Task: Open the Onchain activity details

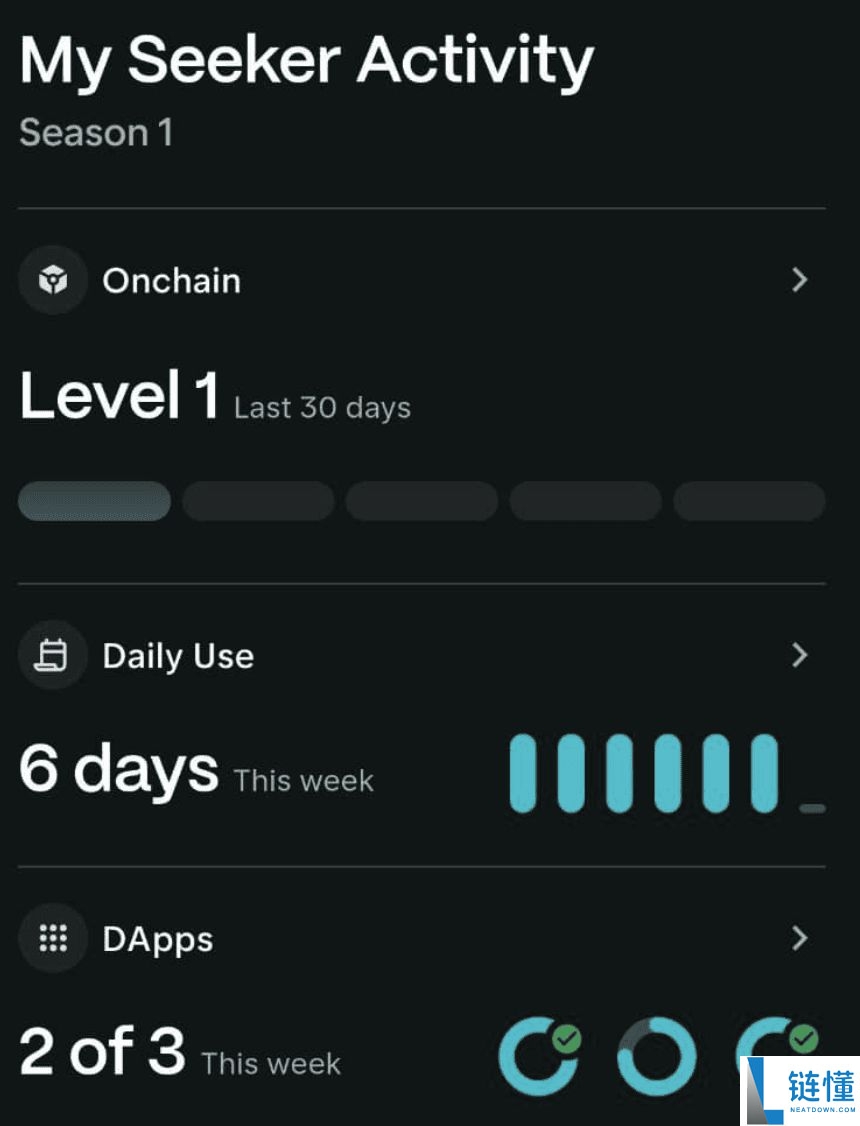Action: click(799, 280)
